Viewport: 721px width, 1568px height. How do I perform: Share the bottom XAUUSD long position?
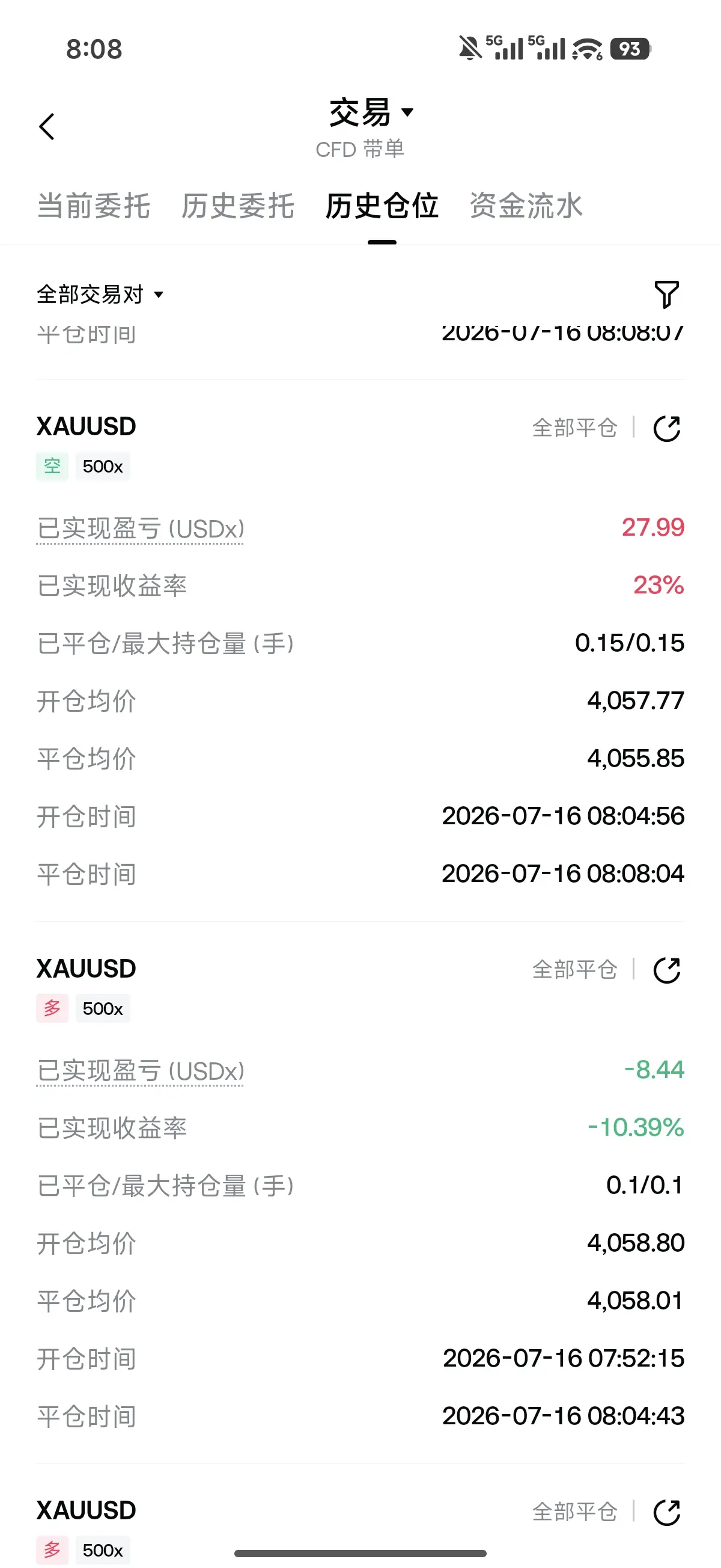[667, 1513]
